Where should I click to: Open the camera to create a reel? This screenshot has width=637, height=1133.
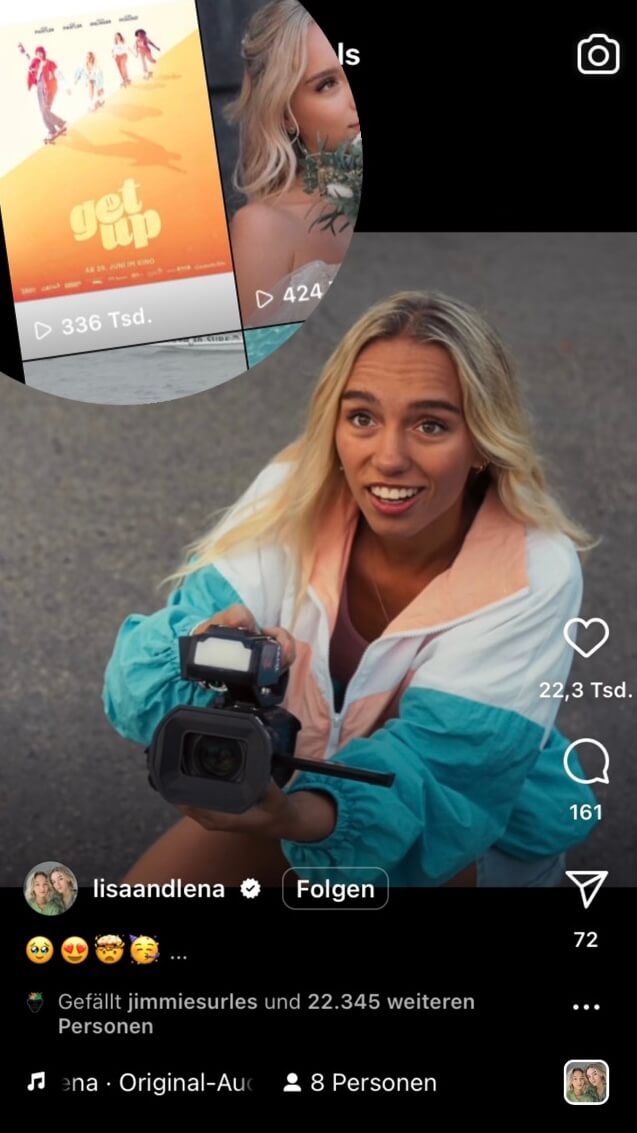[598, 55]
